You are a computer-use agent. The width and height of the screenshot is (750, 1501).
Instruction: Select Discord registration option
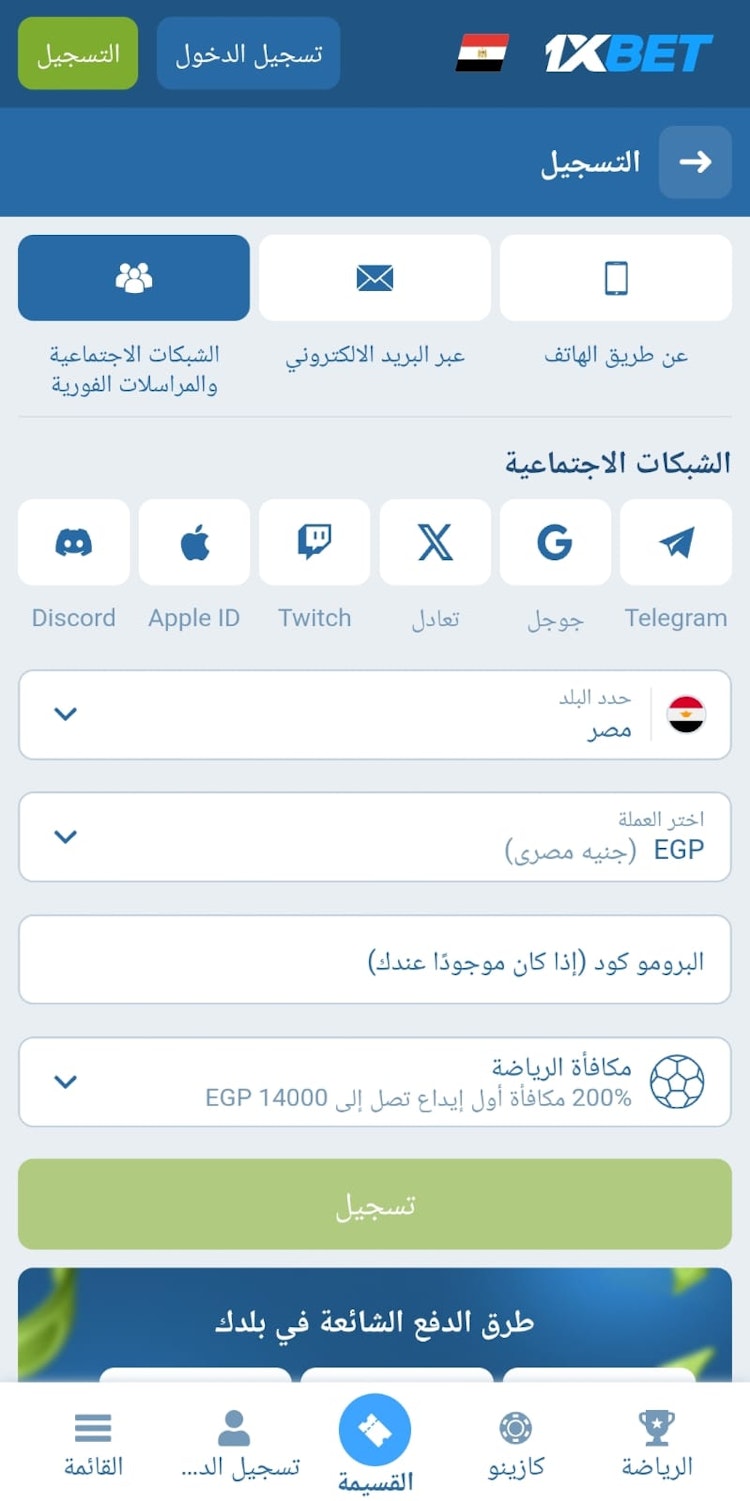73,543
